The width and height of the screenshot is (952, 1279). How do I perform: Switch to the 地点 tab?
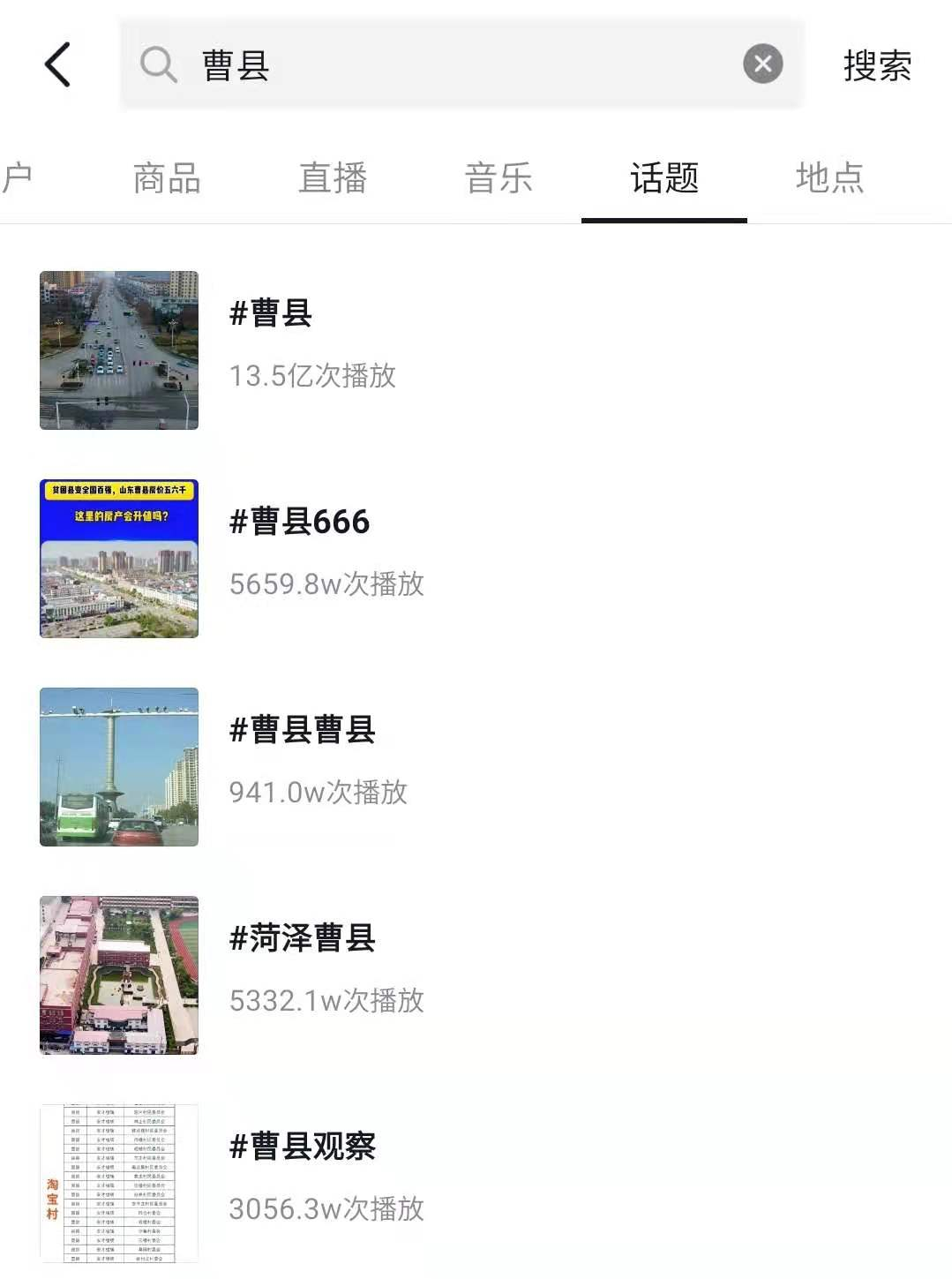point(829,178)
